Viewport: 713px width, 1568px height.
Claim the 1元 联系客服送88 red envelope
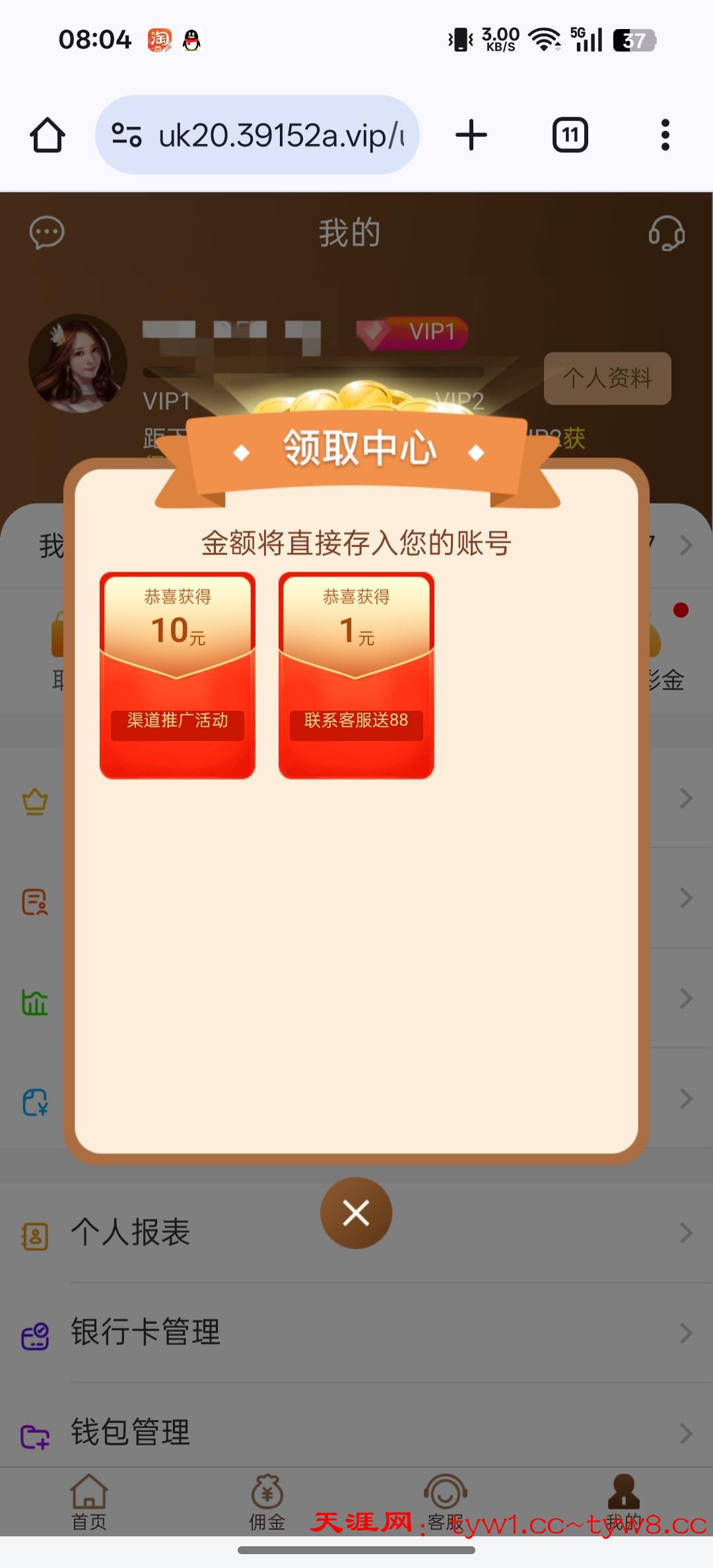[356, 675]
